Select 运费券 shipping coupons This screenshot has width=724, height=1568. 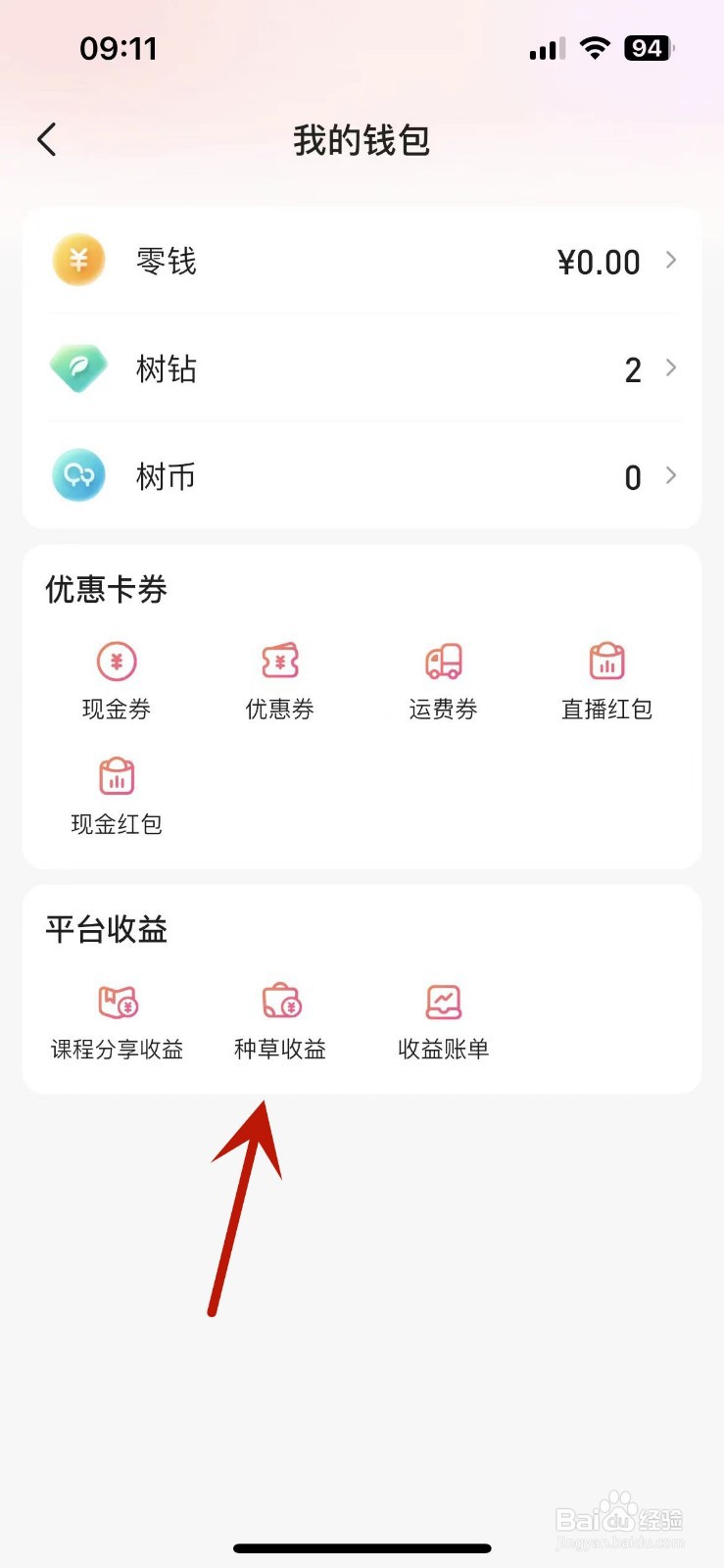pyautogui.click(x=444, y=682)
